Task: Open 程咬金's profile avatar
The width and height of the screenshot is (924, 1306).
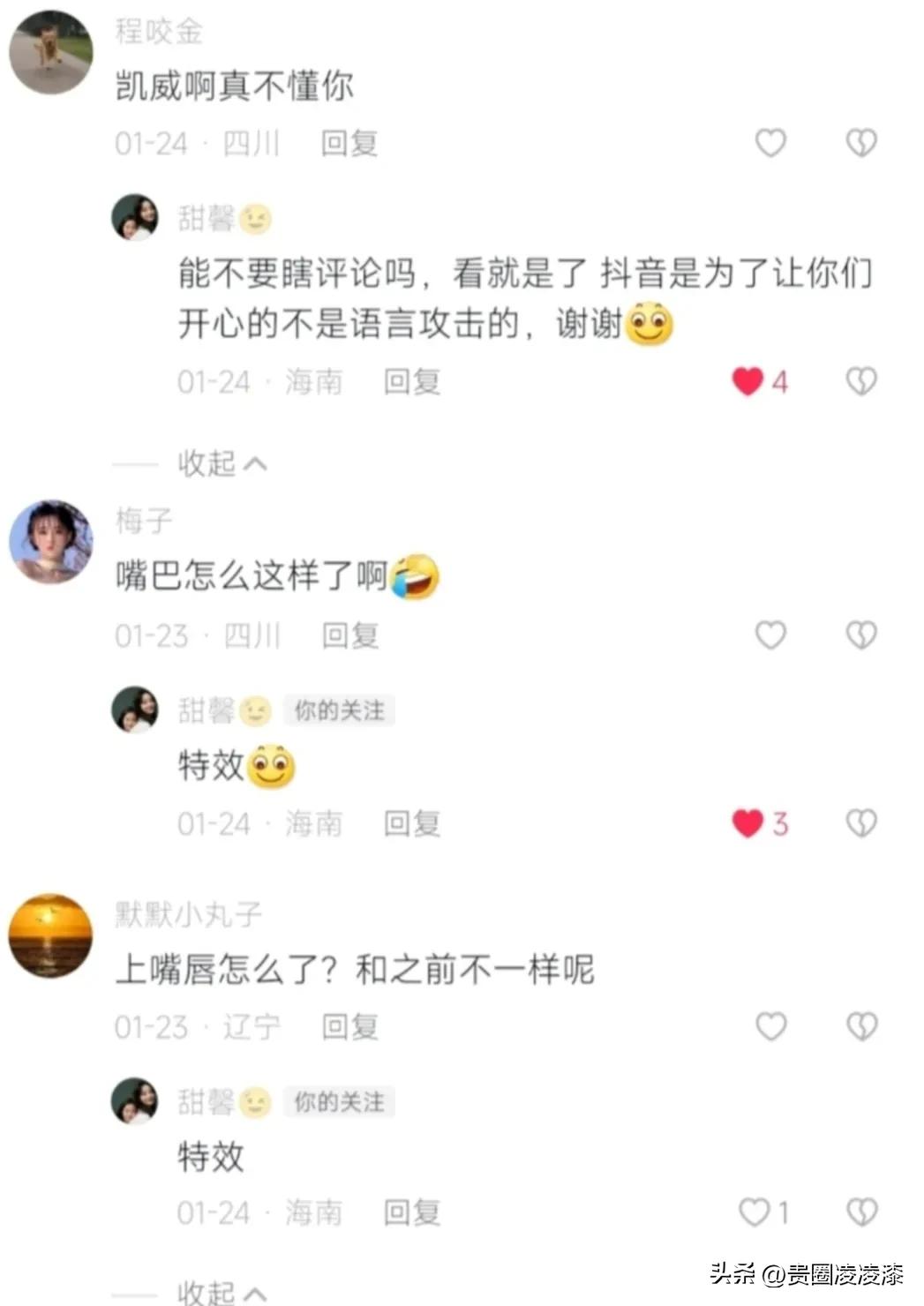Action: click(50, 53)
